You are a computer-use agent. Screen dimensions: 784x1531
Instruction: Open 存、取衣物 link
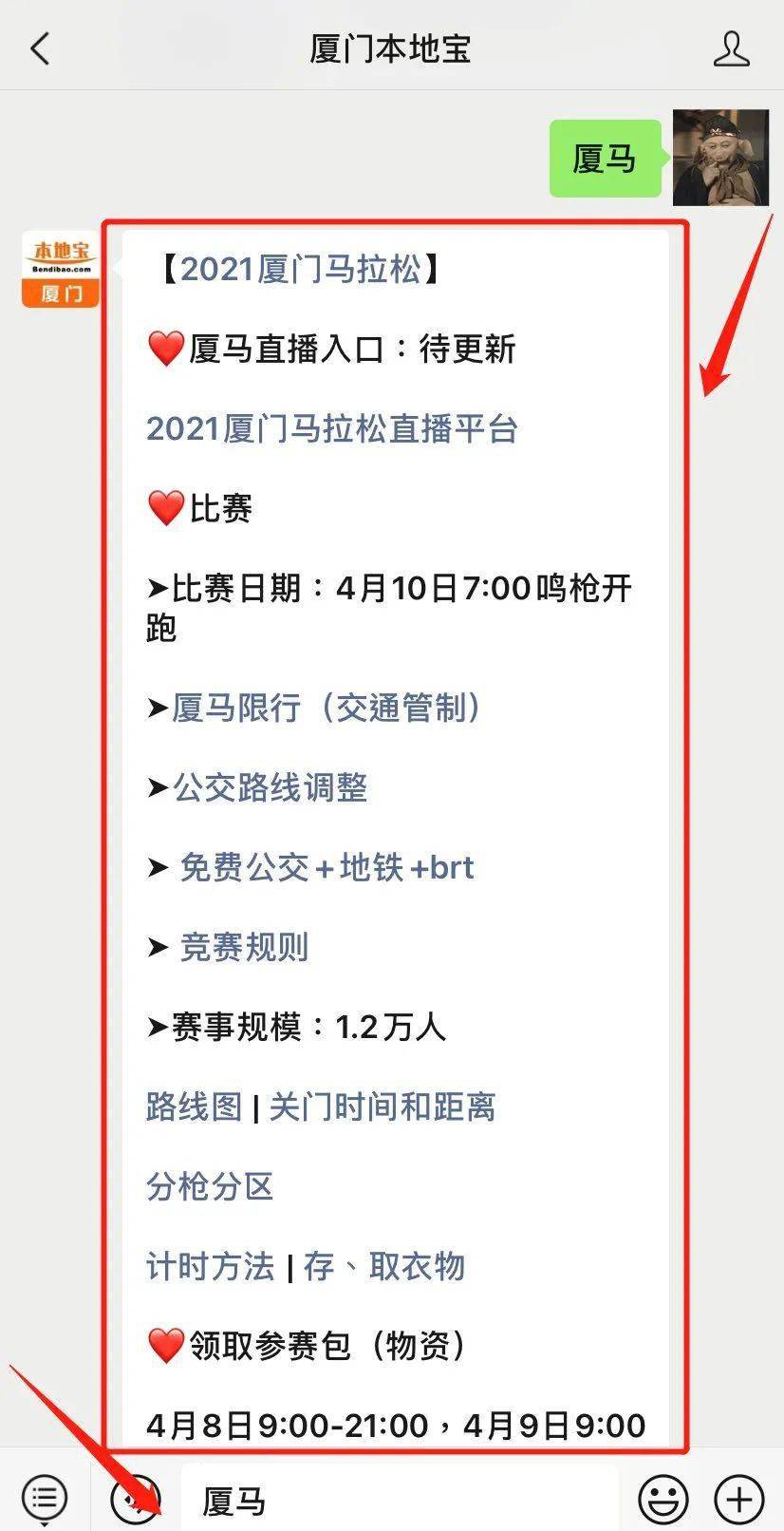pos(384,1266)
